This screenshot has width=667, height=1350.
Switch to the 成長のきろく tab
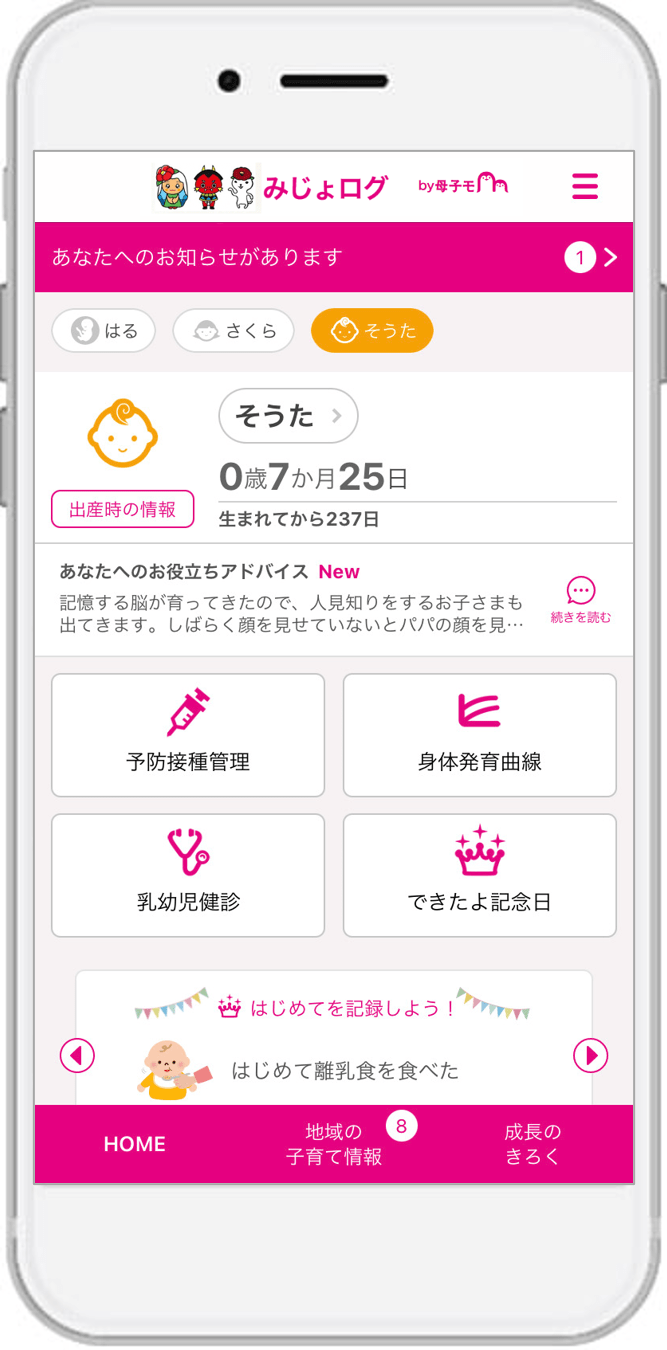pyautogui.click(x=533, y=1144)
